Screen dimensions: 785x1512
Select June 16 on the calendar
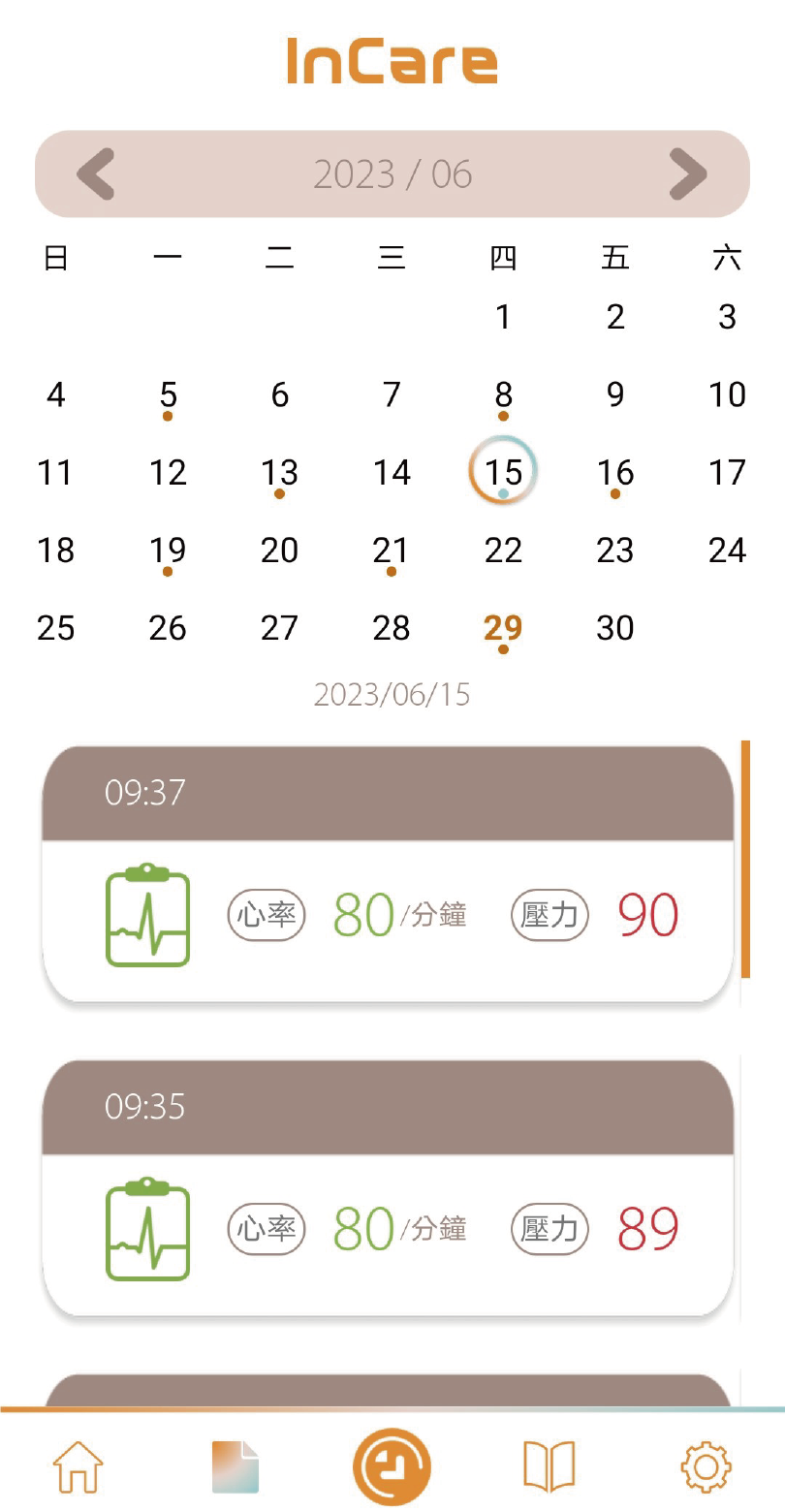coord(615,473)
